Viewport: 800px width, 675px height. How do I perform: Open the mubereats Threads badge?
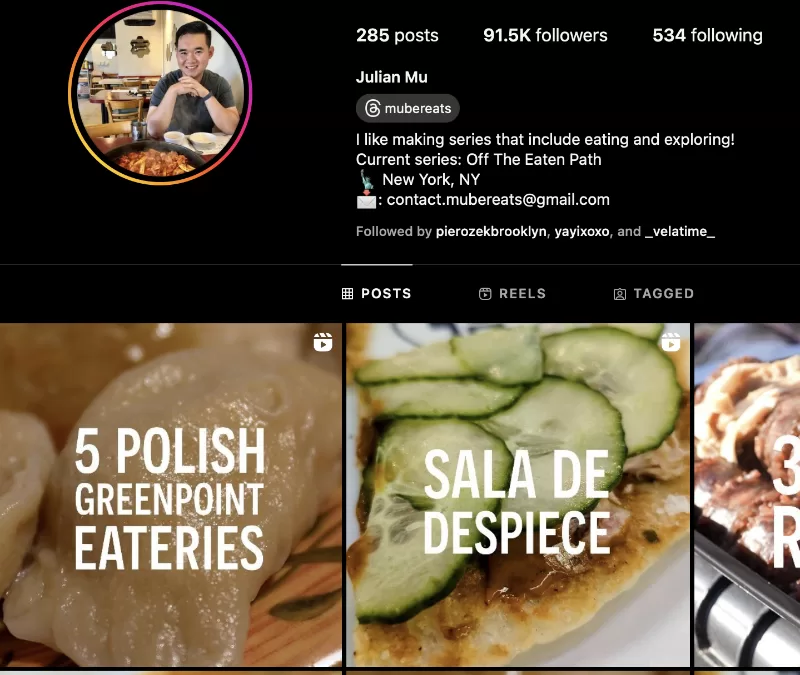point(407,108)
